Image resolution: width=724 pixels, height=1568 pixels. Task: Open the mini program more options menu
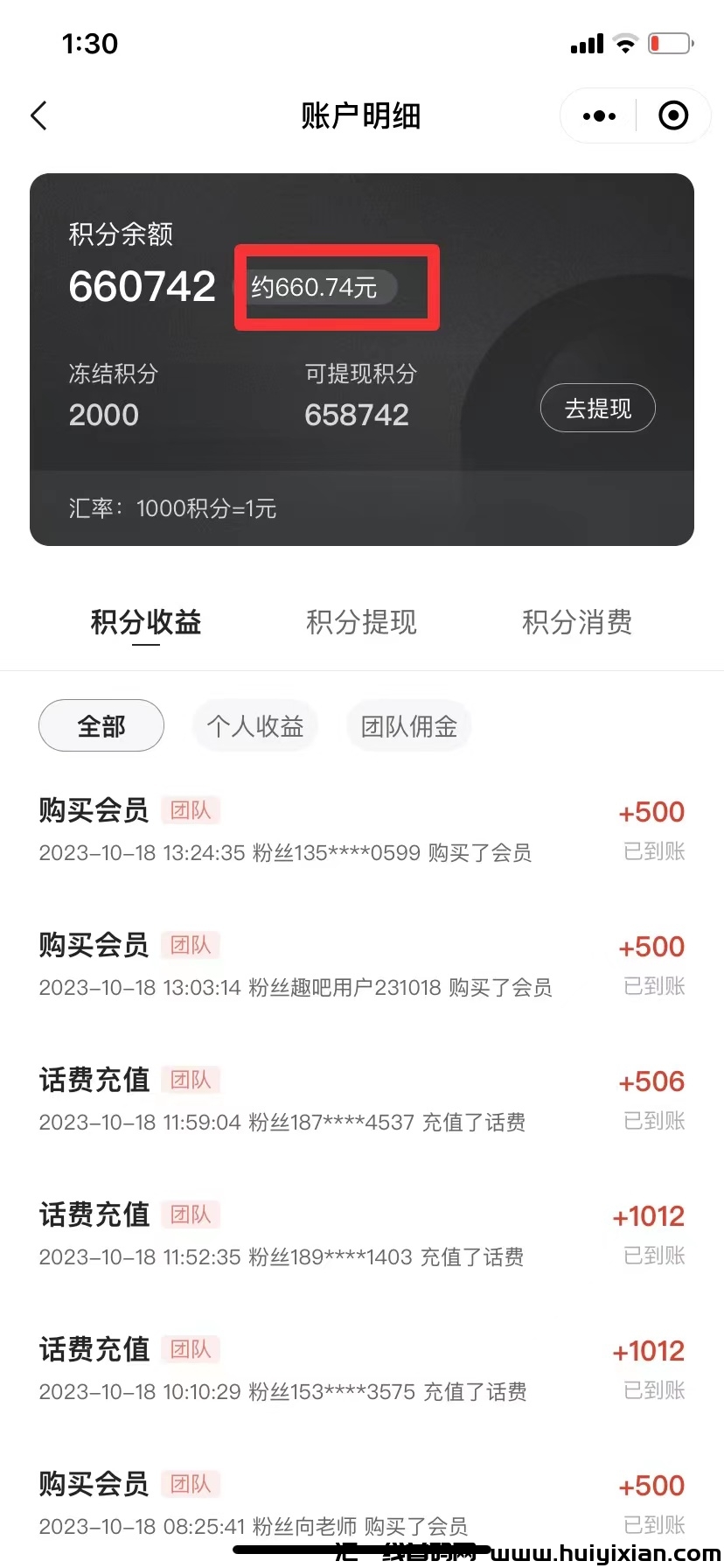click(599, 115)
